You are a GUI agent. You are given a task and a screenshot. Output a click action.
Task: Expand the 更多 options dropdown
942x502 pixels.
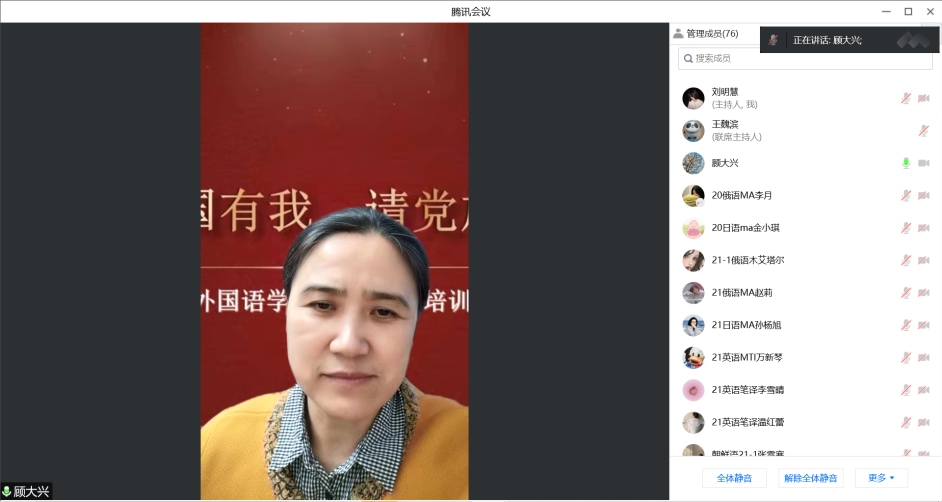coord(881,478)
